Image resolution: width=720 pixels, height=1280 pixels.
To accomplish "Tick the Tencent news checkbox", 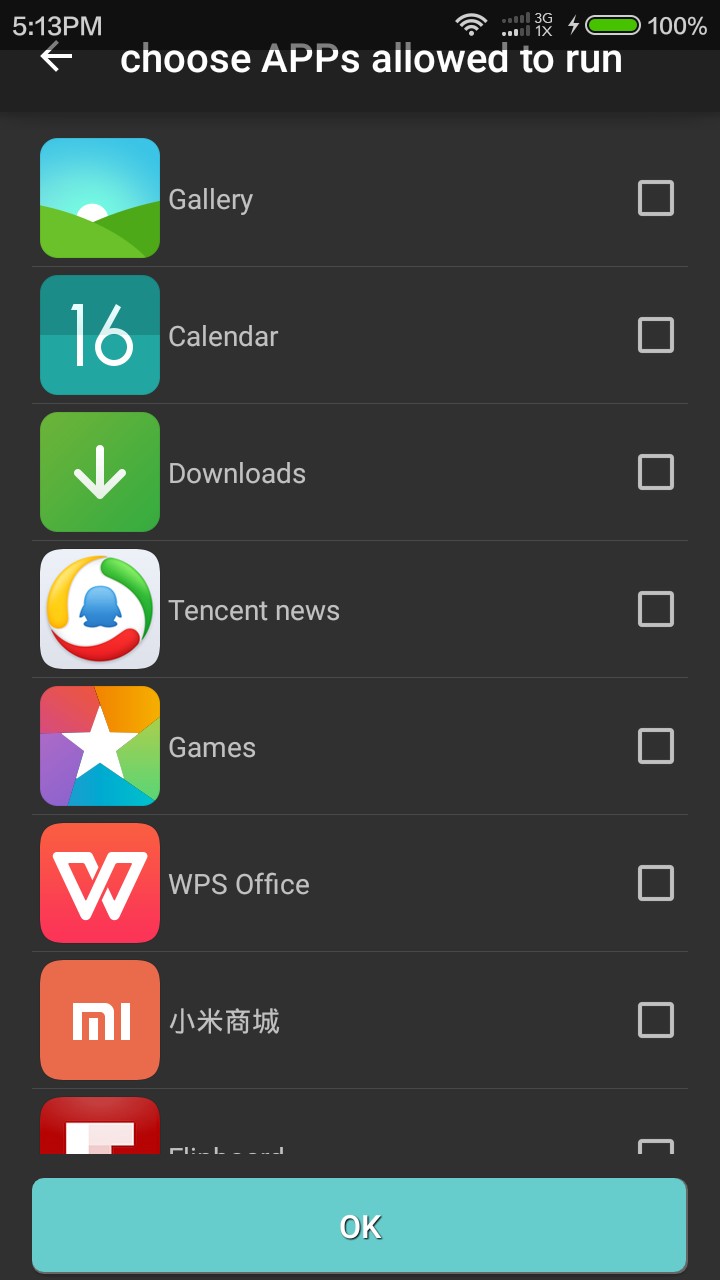I will (x=656, y=609).
